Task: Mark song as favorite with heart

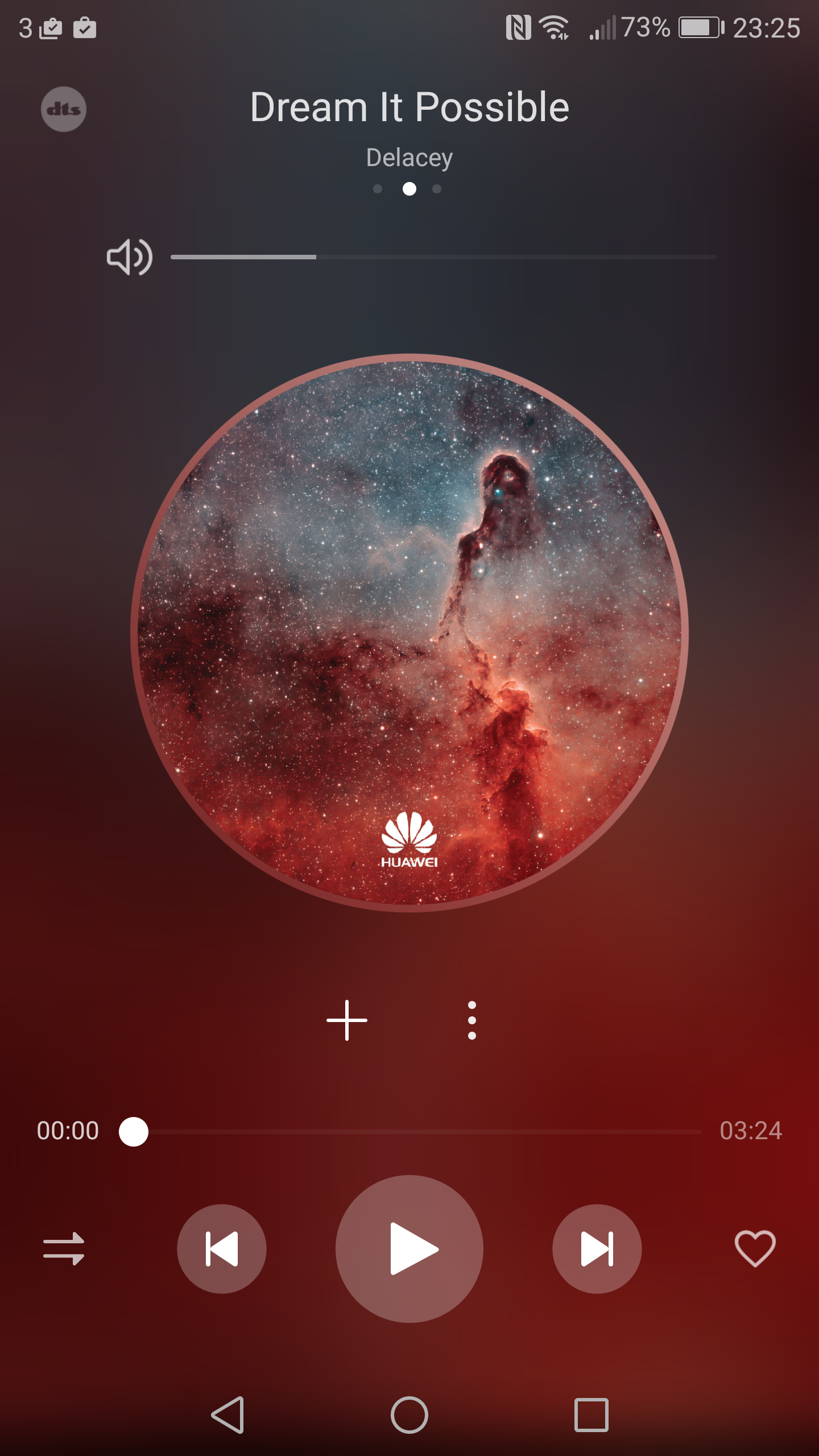Action: point(755,1248)
